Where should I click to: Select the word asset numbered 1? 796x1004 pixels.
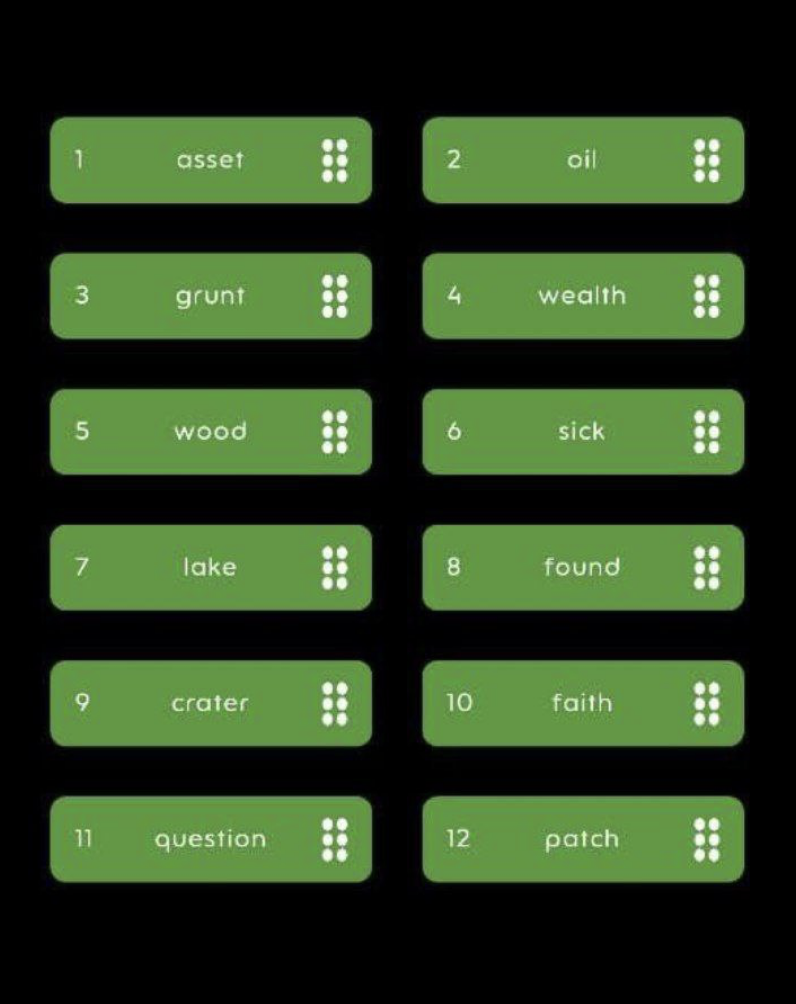tap(210, 160)
